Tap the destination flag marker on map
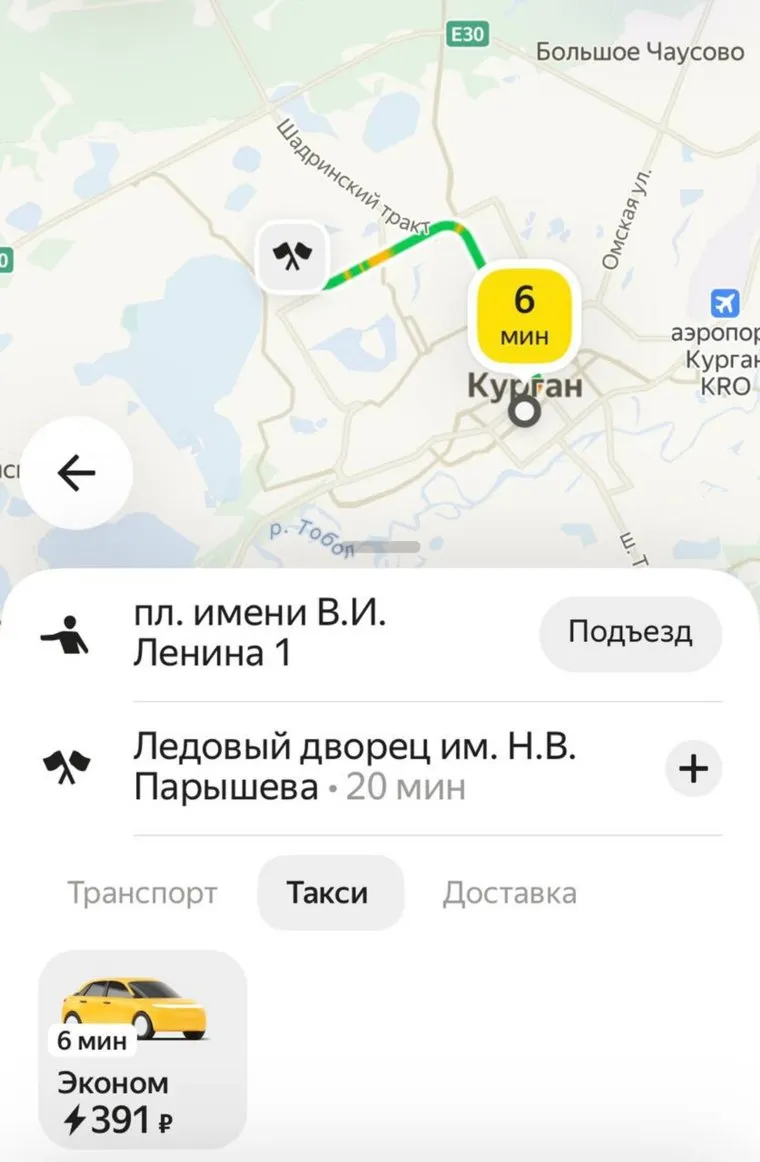 coord(293,258)
